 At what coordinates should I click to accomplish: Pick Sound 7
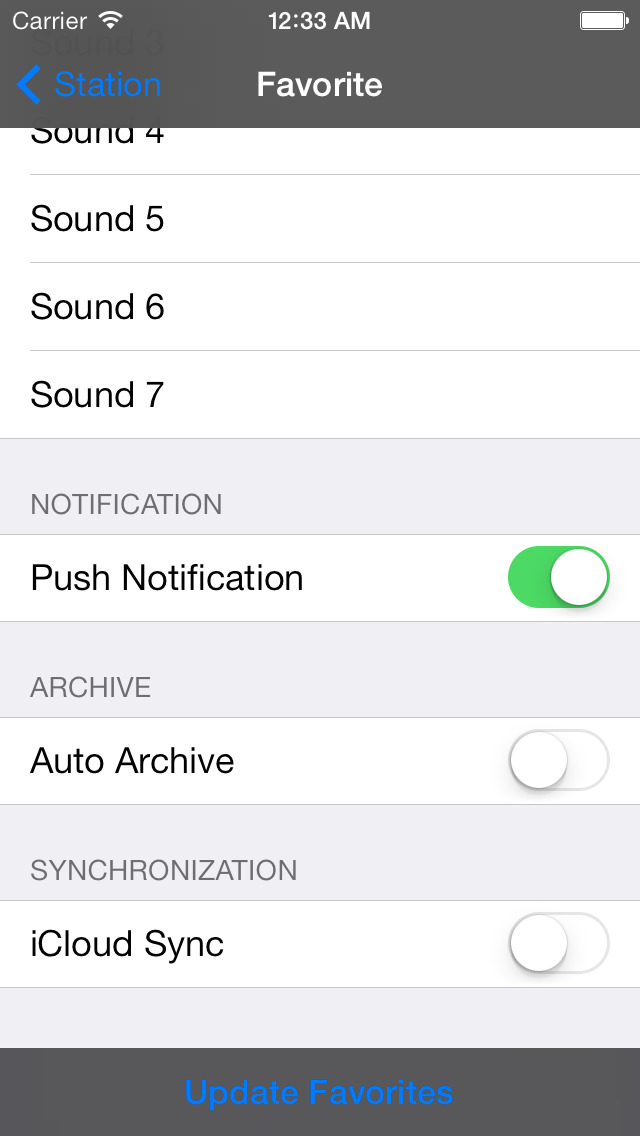(320, 394)
